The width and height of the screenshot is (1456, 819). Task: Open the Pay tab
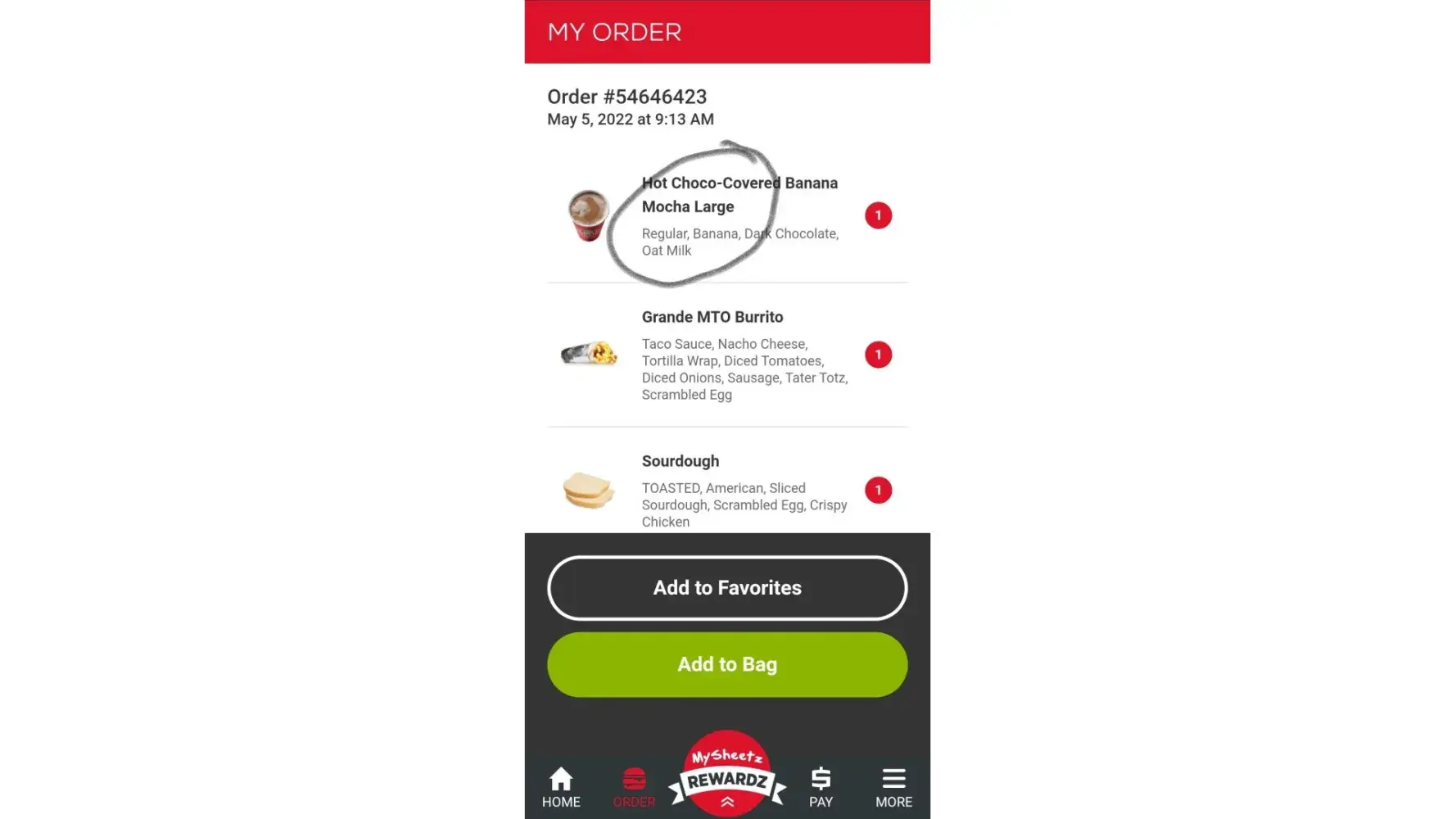pyautogui.click(x=821, y=788)
